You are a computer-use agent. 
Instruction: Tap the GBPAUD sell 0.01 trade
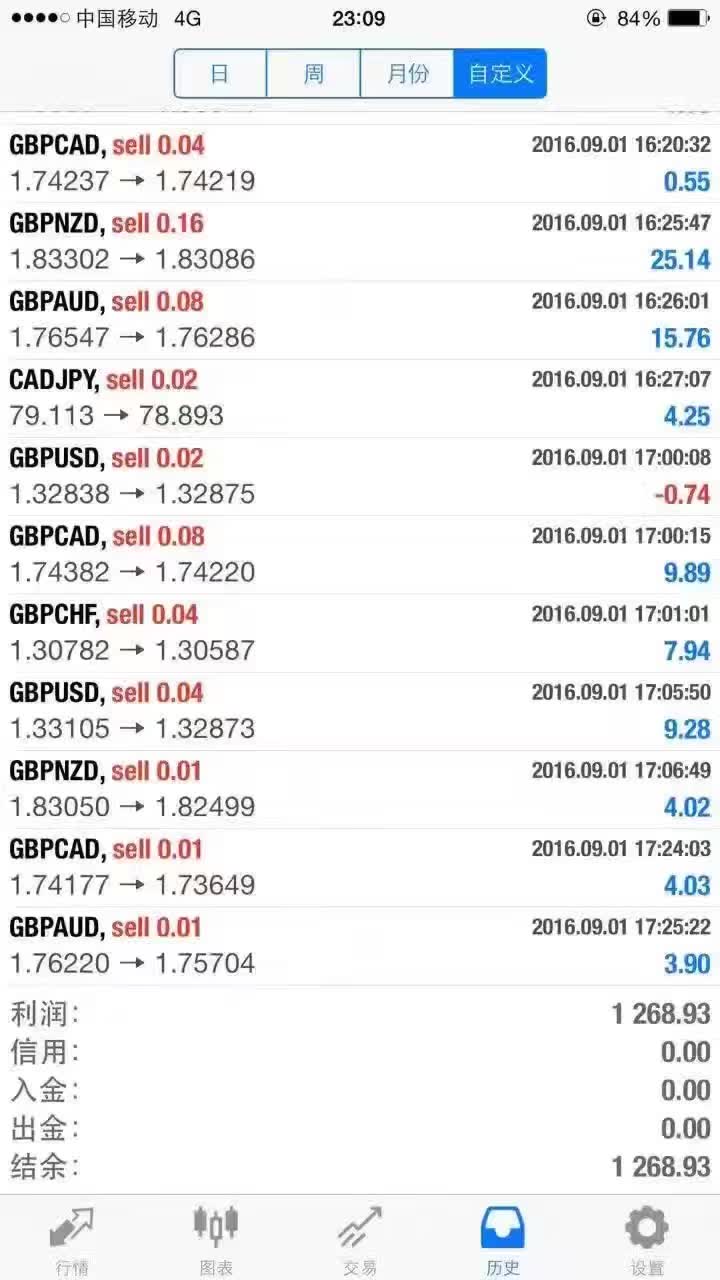[x=360, y=944]
